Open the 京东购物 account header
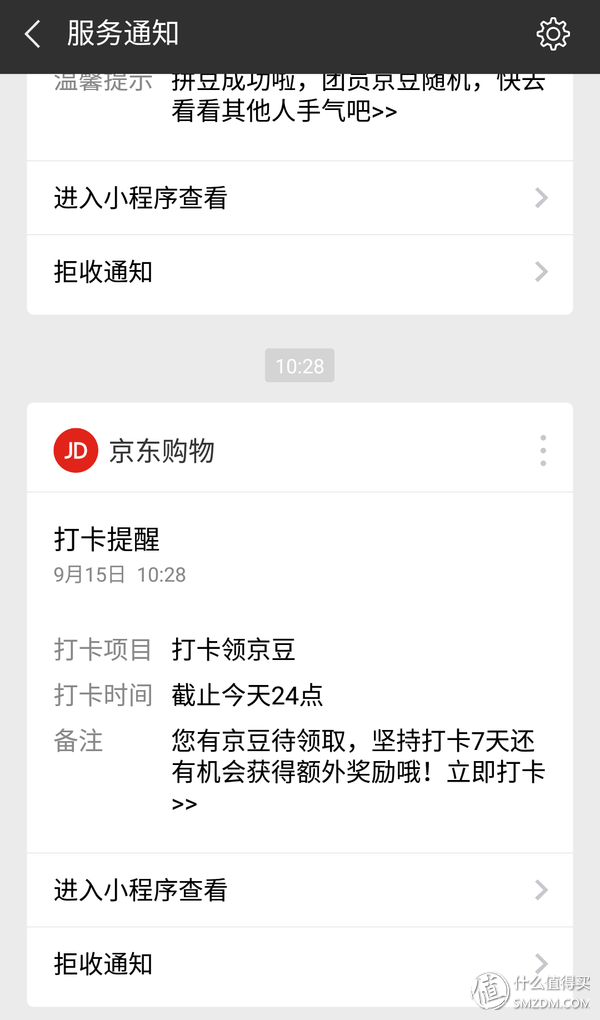The height and width of the screenshot is (1020, 600). point(160,451)
